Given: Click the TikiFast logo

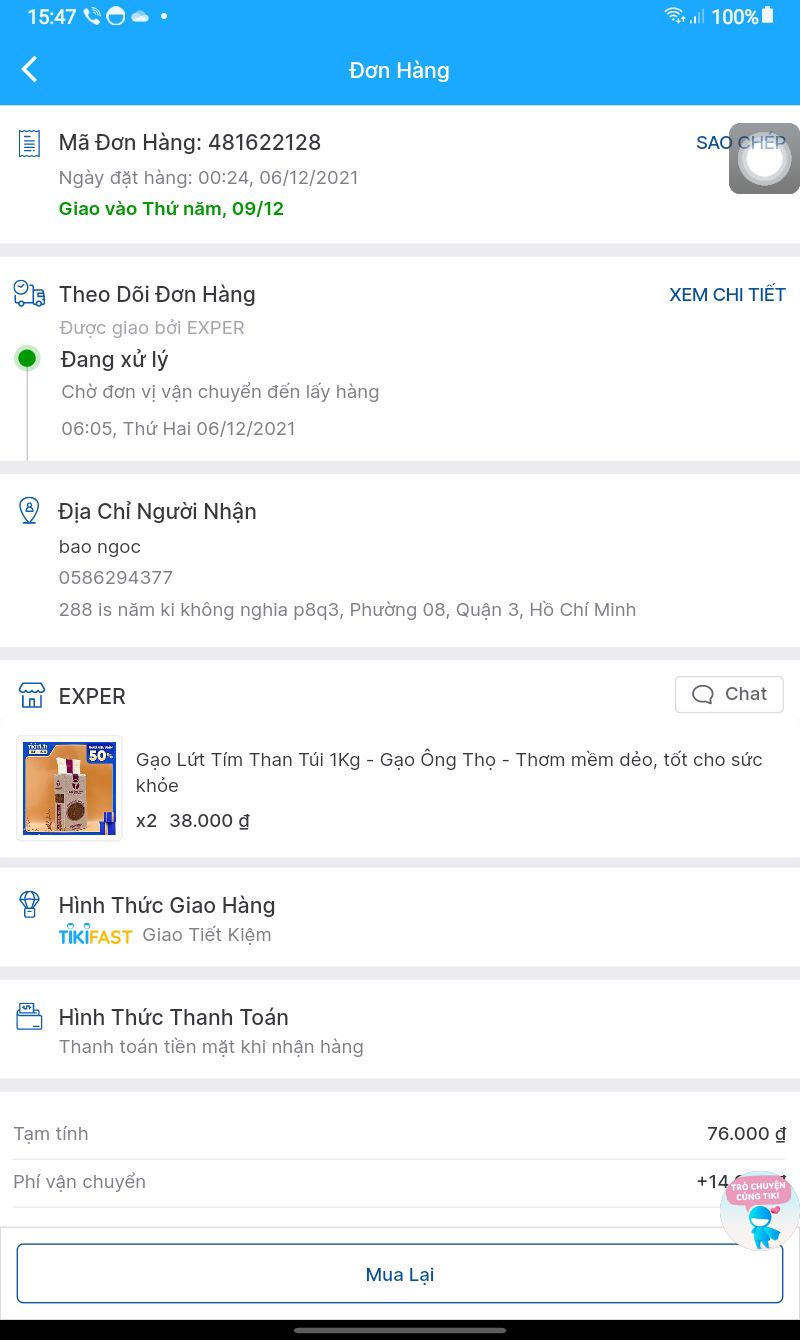Looking at the screenshot, I should (x=96, y=935).
